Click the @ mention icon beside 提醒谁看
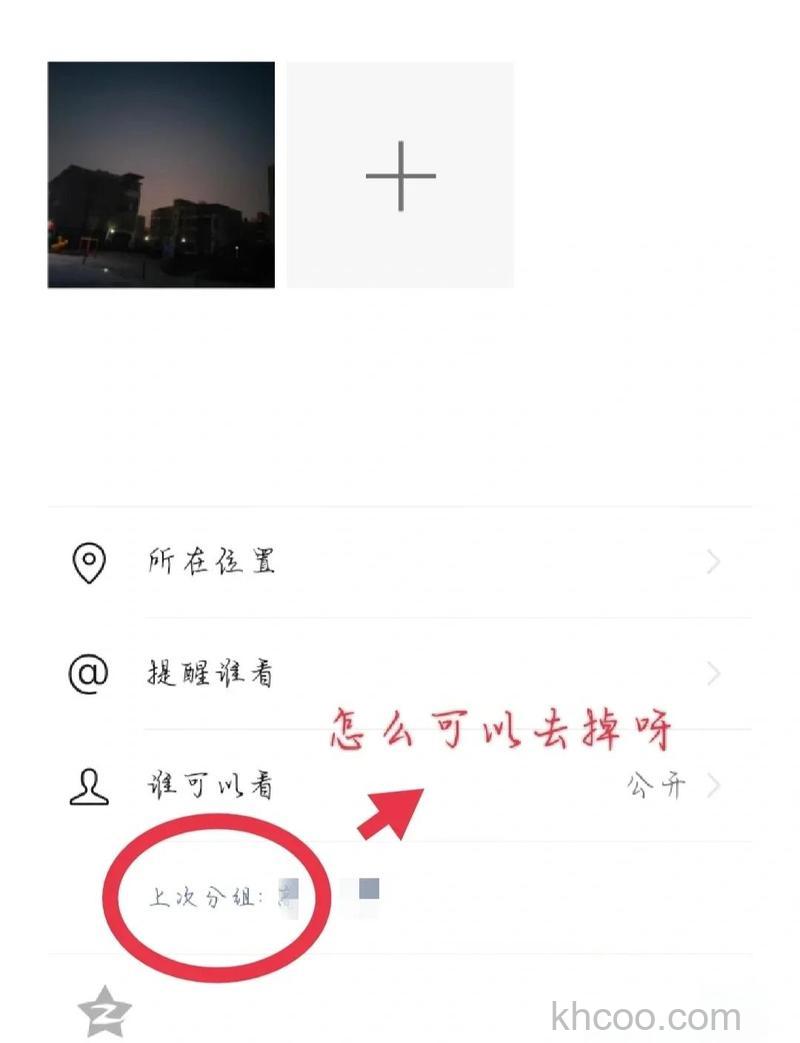Viewport: 800px width, 1043px height. 88,674
